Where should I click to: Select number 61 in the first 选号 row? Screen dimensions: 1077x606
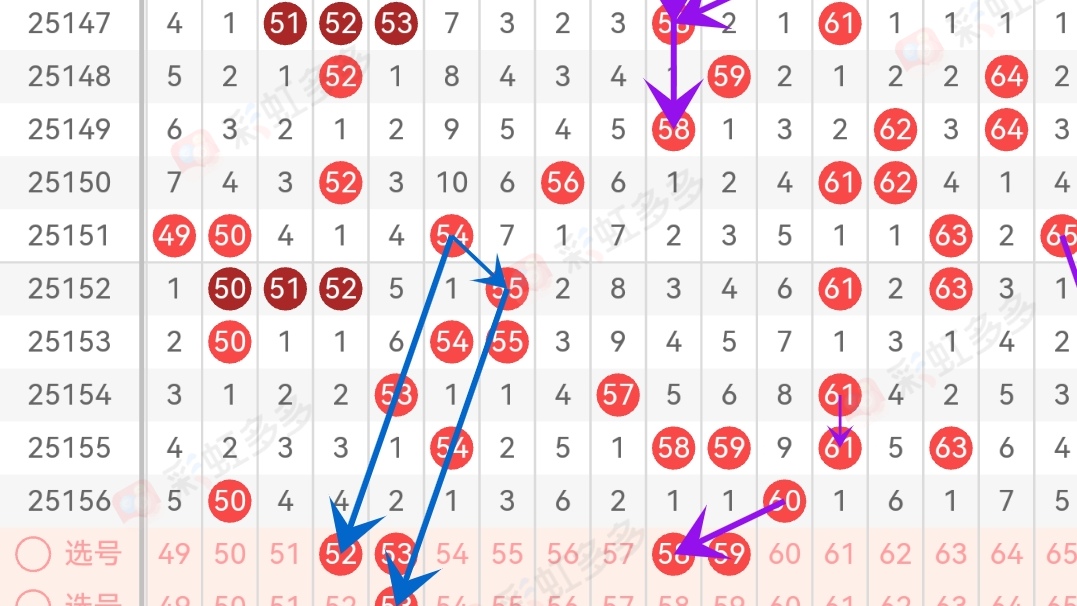point(840,553)
